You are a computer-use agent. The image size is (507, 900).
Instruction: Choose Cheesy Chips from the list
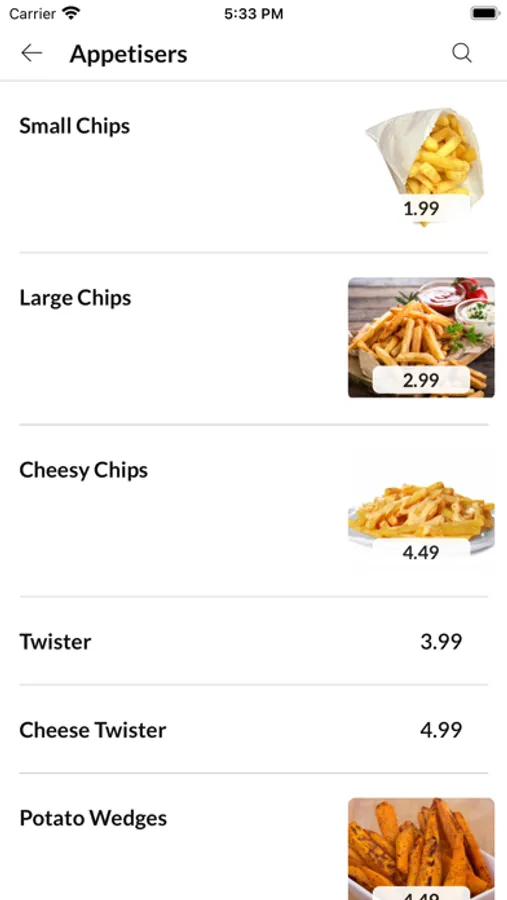pos(253,511)
